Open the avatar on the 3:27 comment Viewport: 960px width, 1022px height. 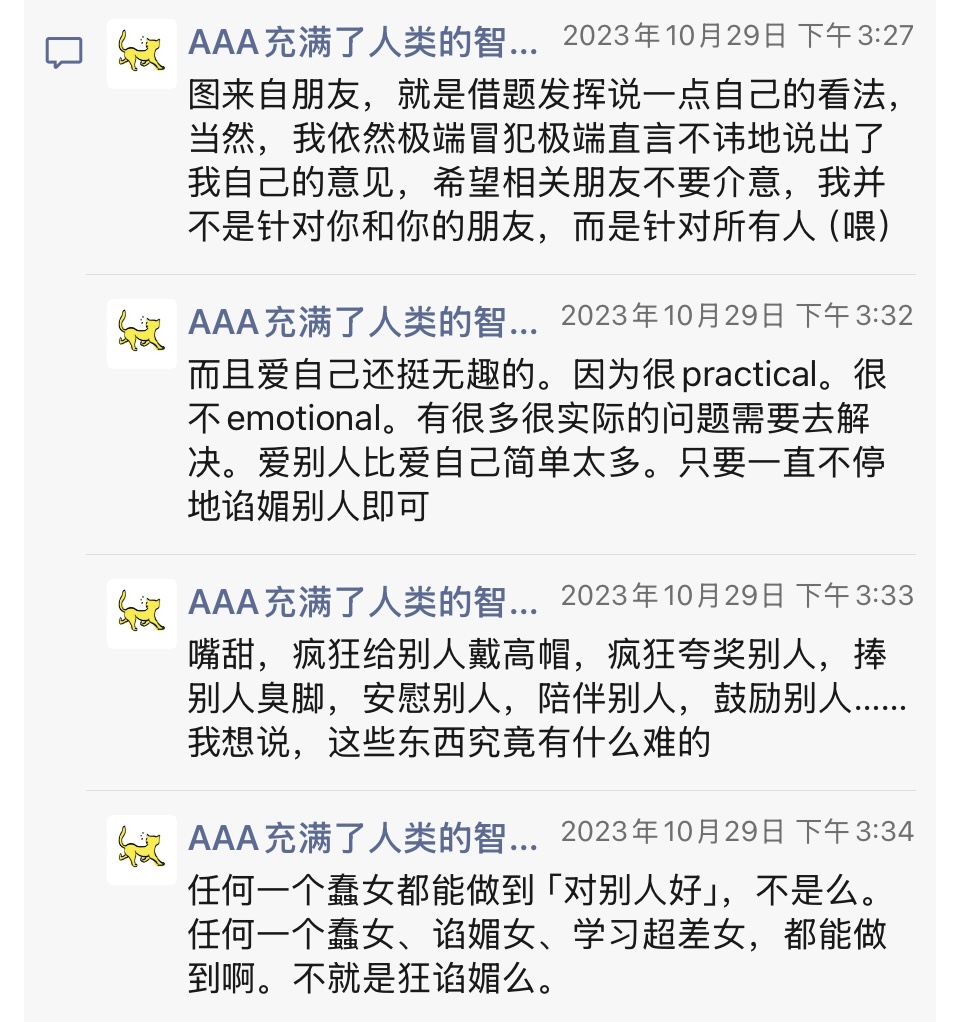(x=142, y=53)
